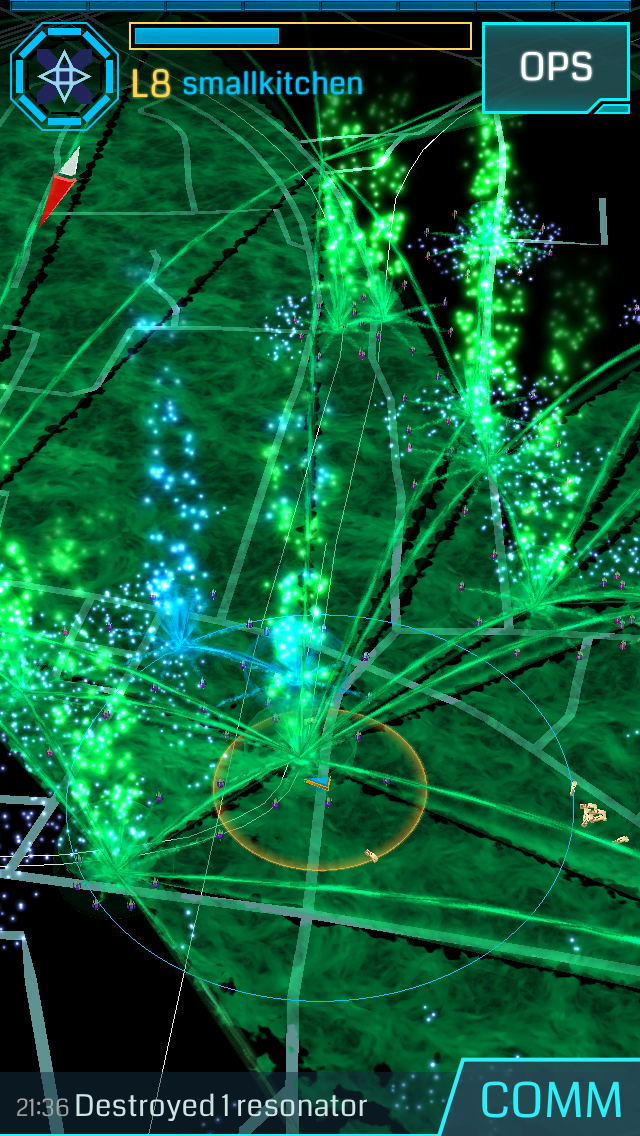
Task: Open the COMM panel
Action: [551, 1098]
